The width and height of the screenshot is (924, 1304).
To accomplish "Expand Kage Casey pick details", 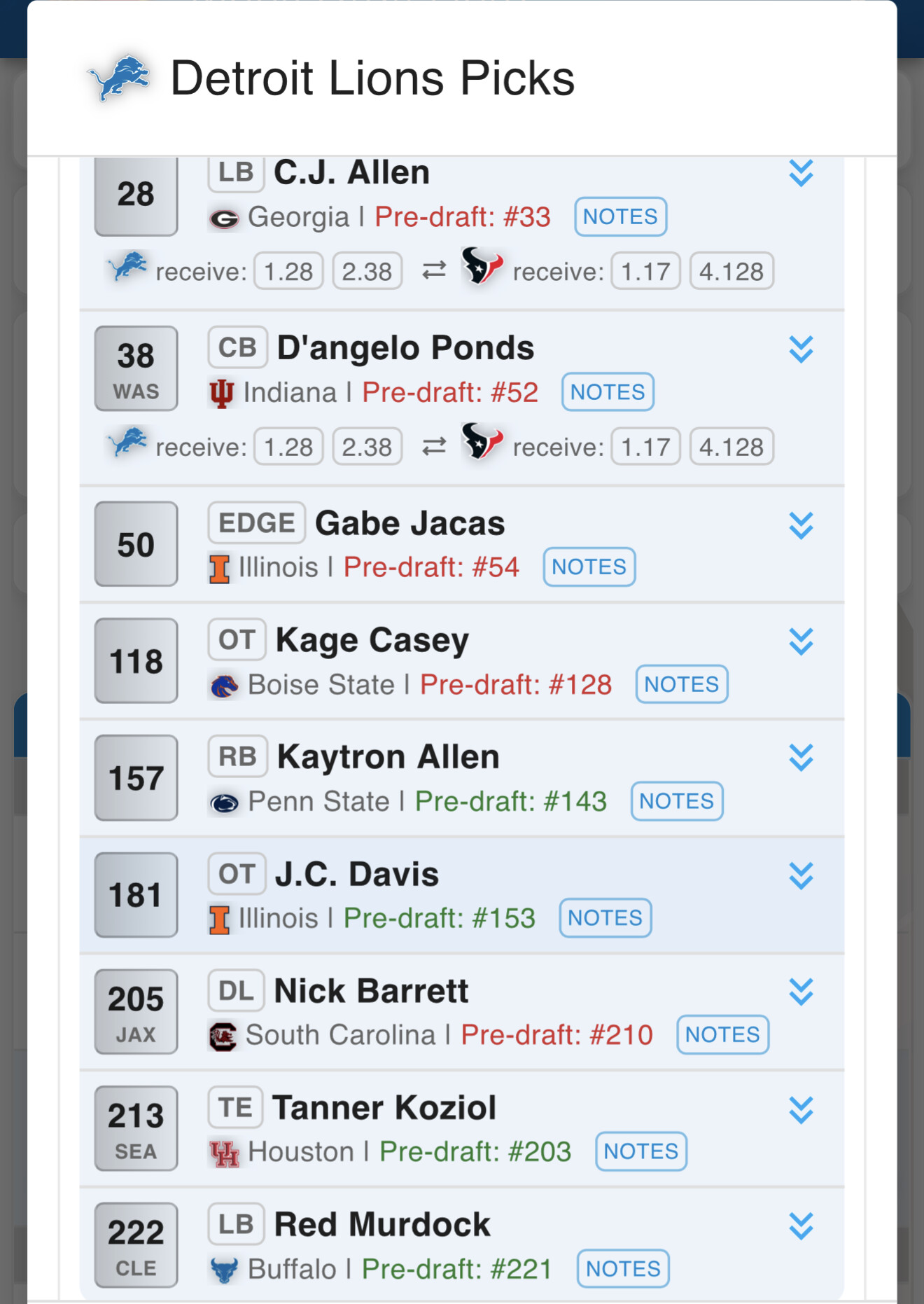I will 801,641.
